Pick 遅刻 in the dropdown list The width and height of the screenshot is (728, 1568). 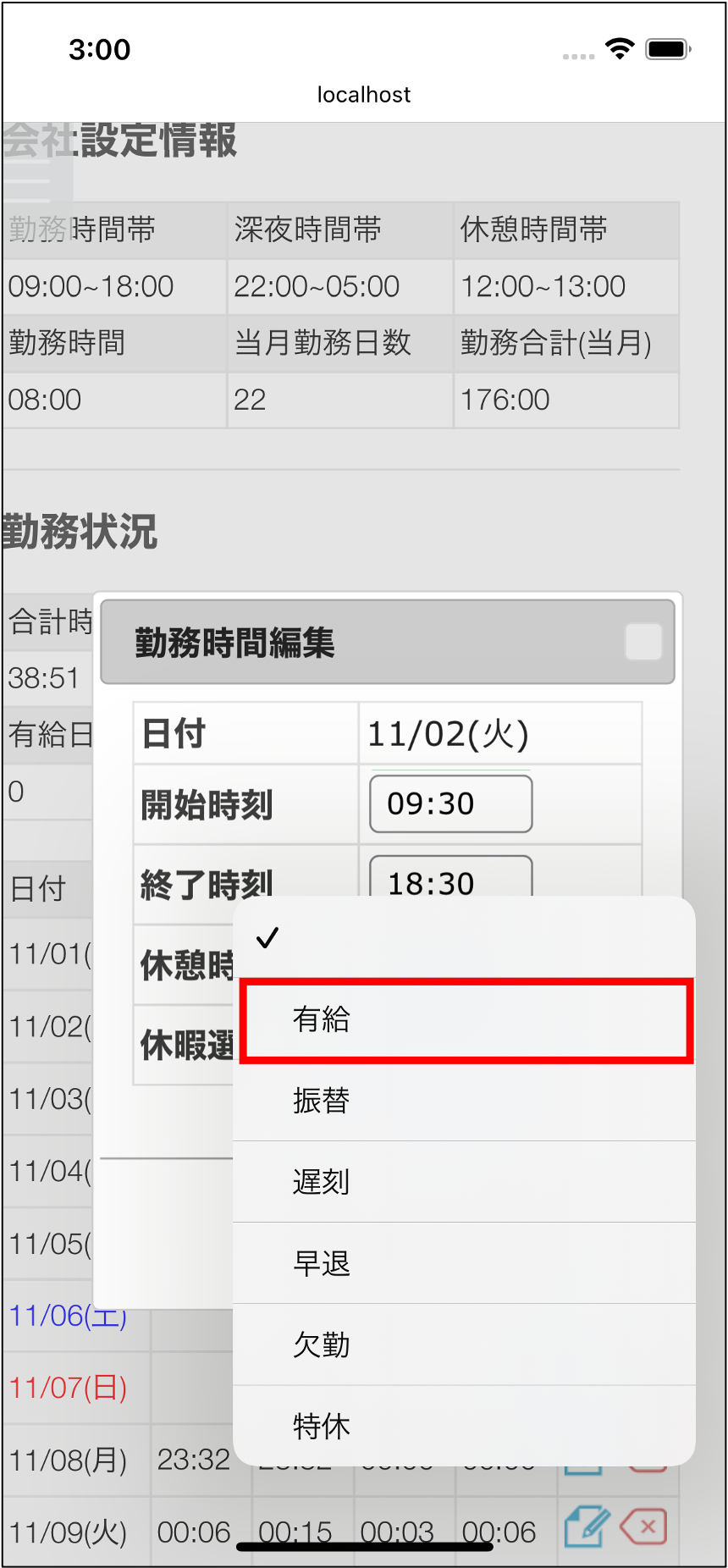pos(465,1182)
